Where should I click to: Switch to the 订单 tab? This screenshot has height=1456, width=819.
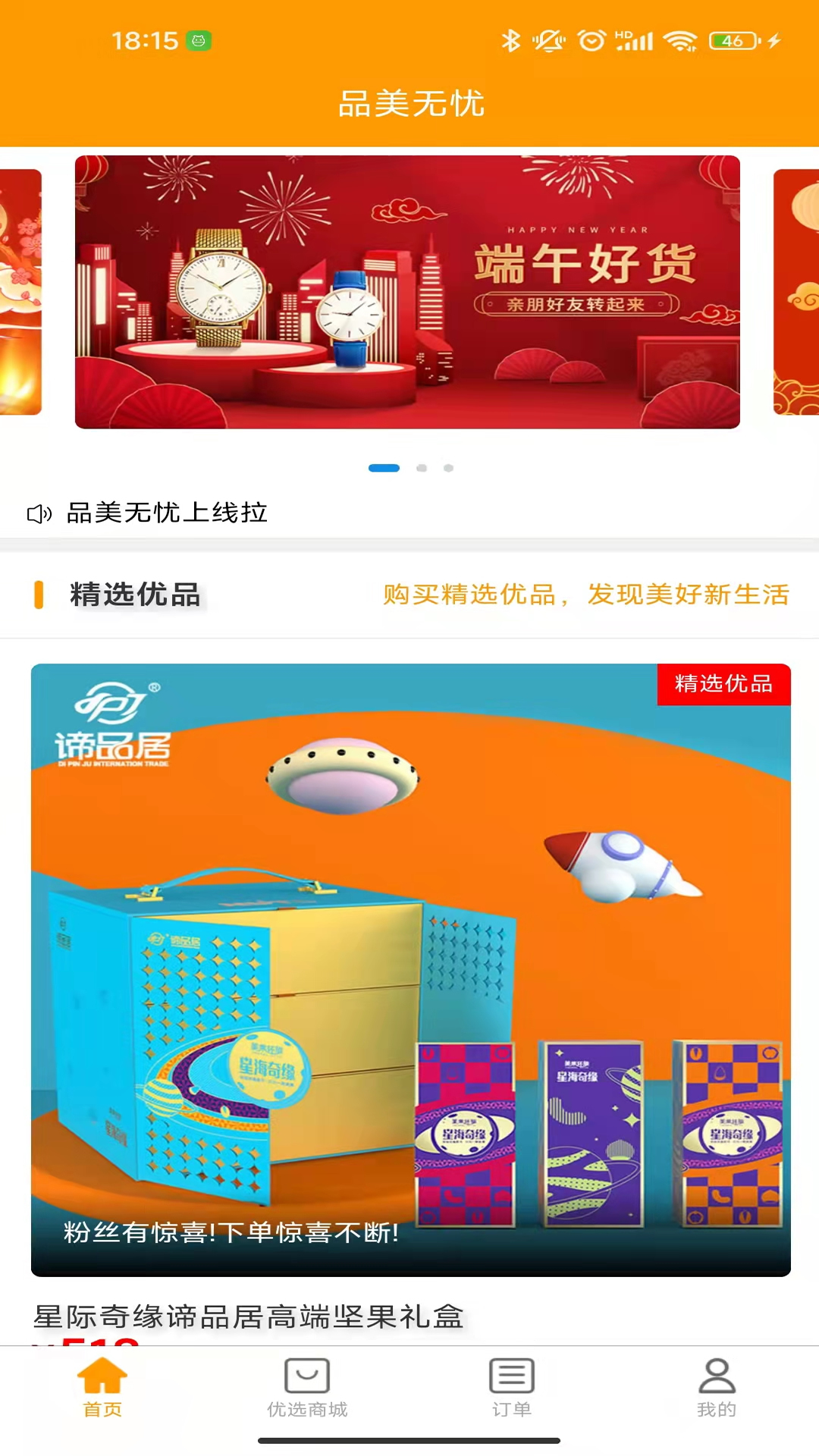pos(512,1389)
